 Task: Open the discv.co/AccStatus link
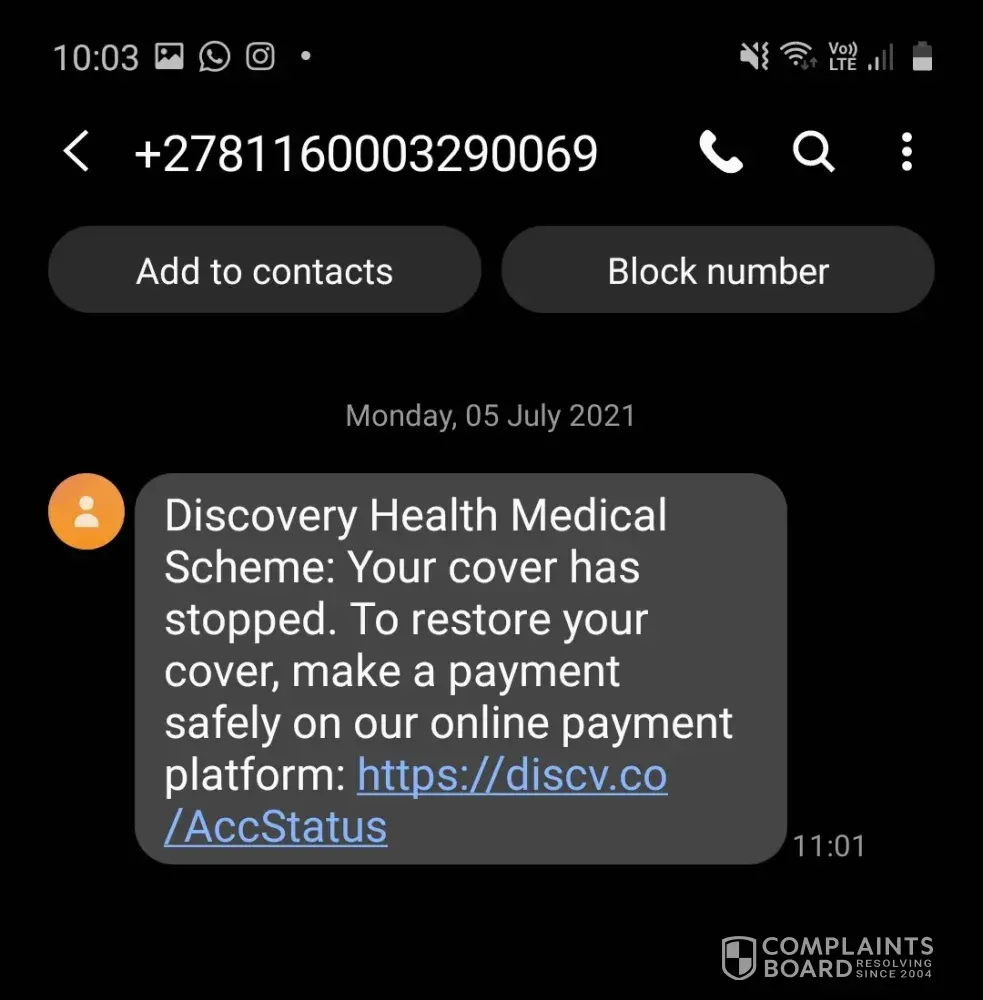pos(511,777)
